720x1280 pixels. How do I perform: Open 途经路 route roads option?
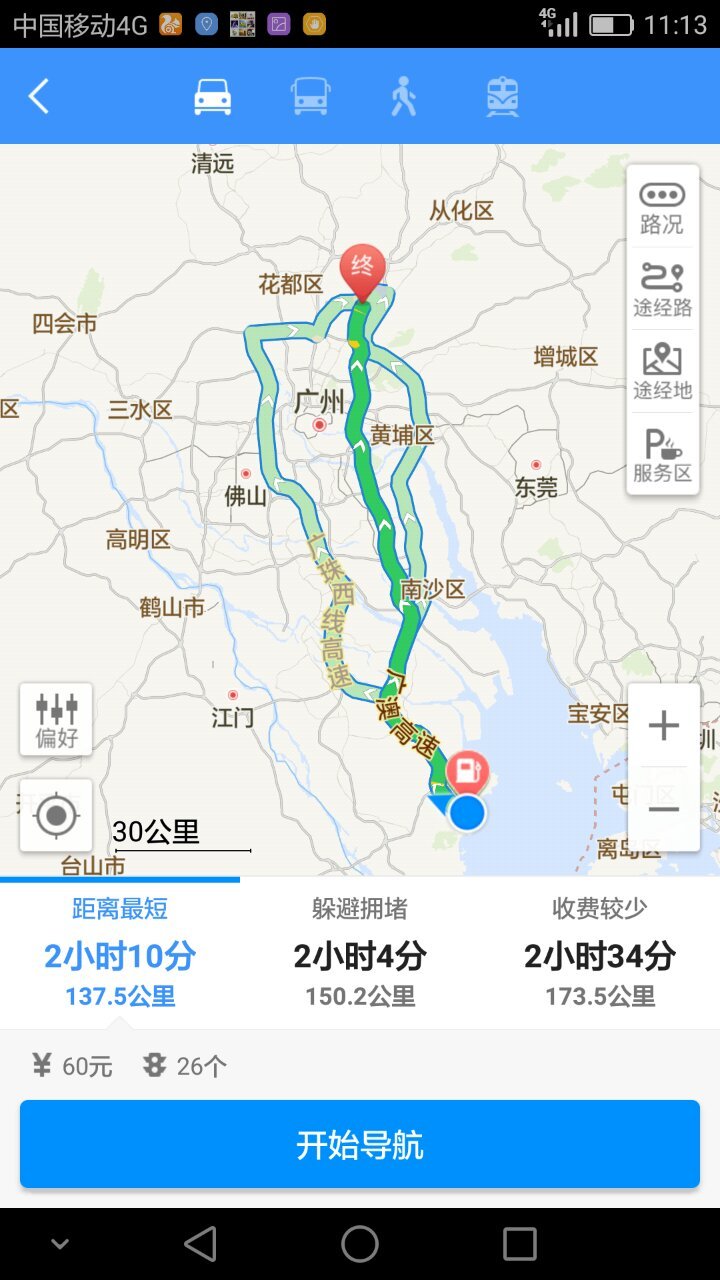(662, 290)
